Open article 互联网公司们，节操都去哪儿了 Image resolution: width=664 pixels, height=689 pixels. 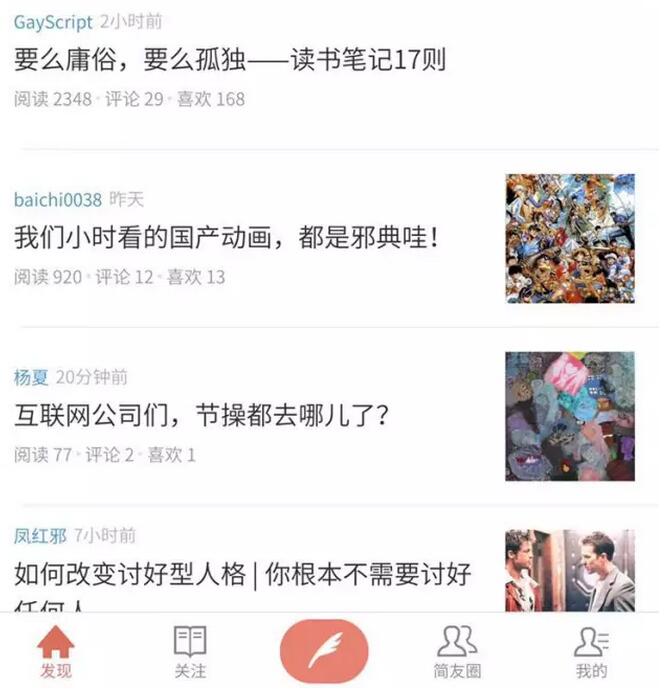pos(200,416)
